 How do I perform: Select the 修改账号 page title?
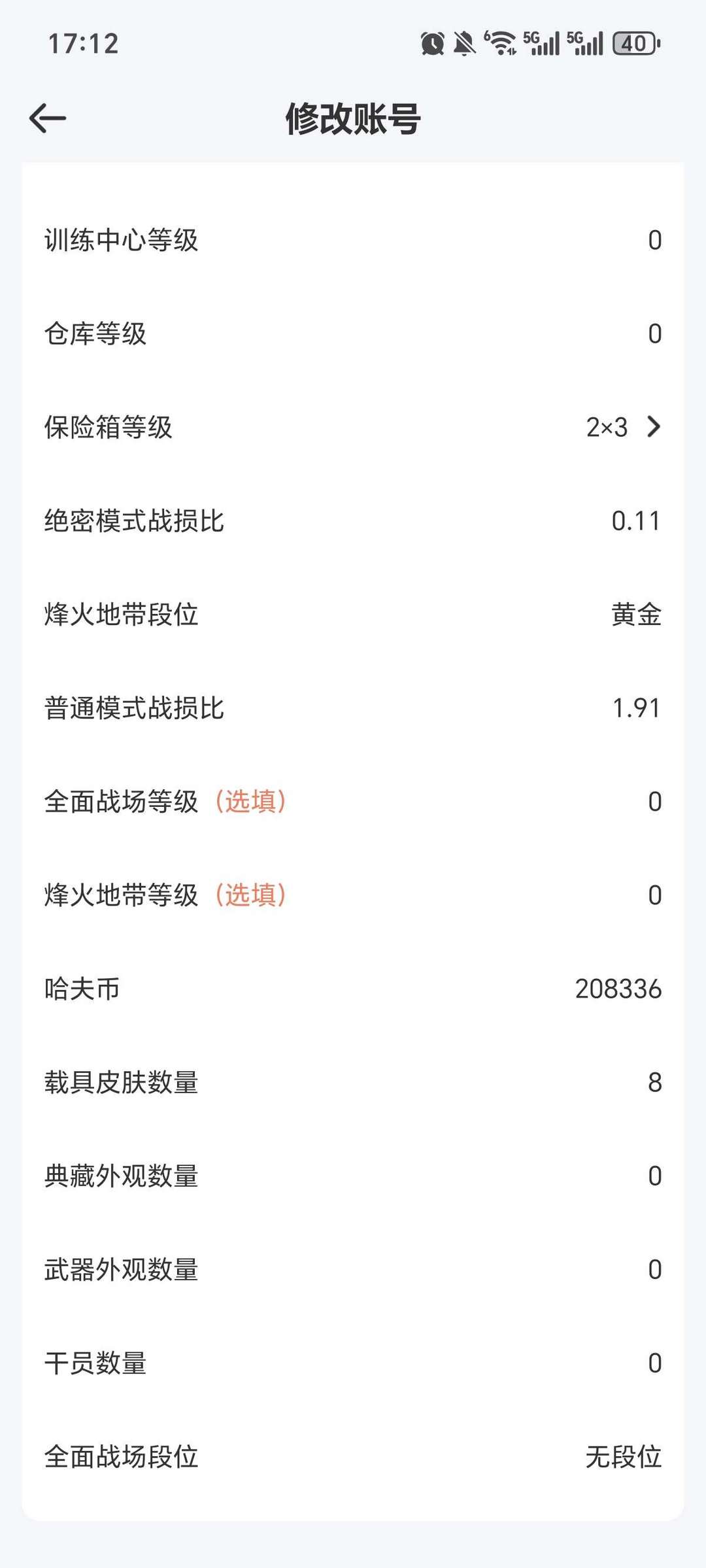353,118
